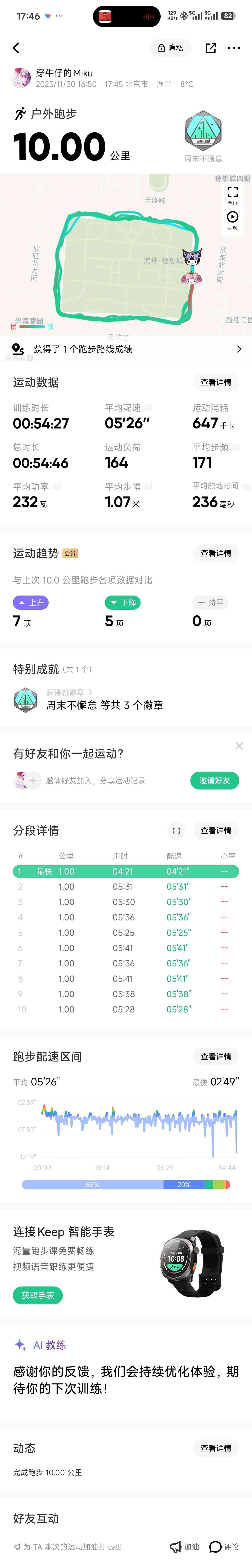Open 评论 to comment

pyautogui.click(x=224, y=1547)
